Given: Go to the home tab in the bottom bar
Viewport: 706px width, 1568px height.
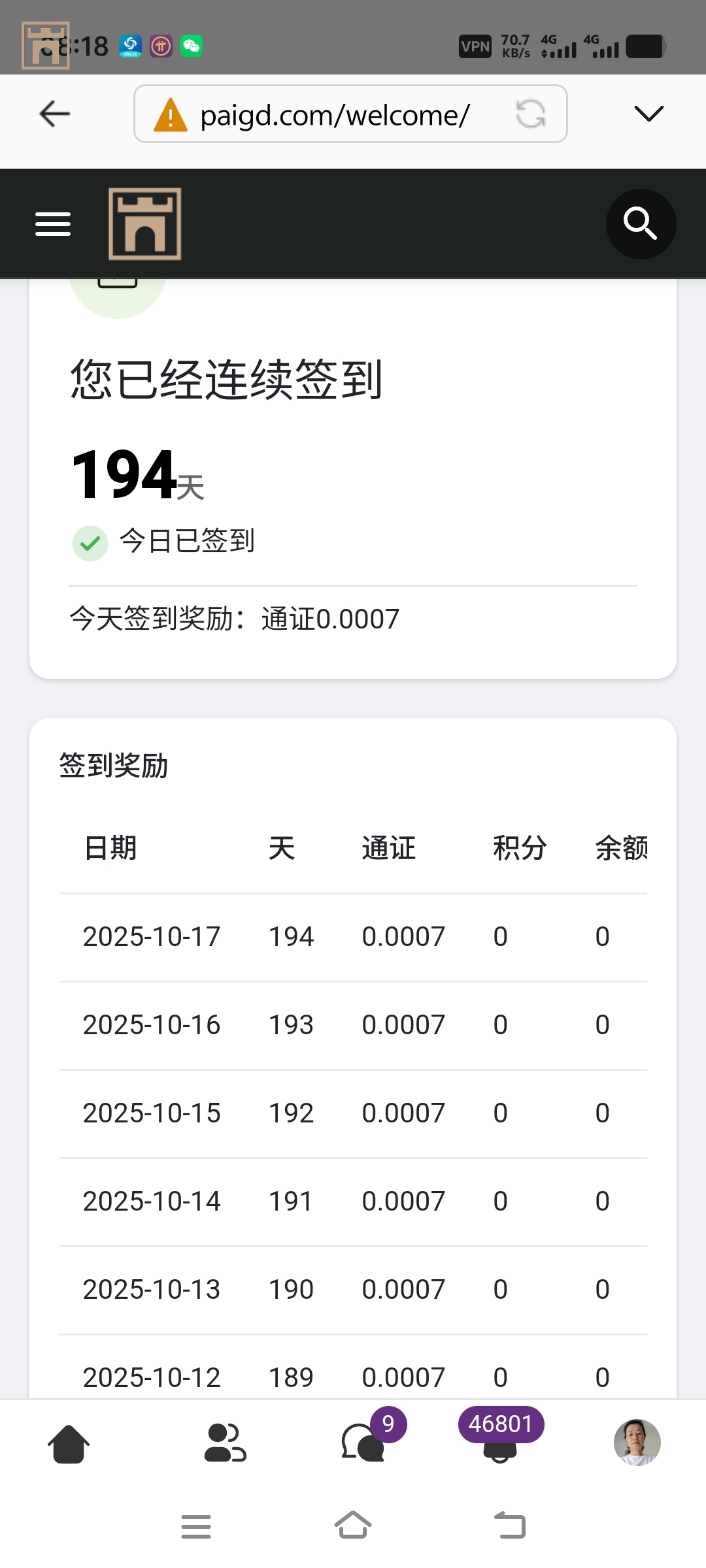Looking at the screenshot, I should coord(69,1443).
